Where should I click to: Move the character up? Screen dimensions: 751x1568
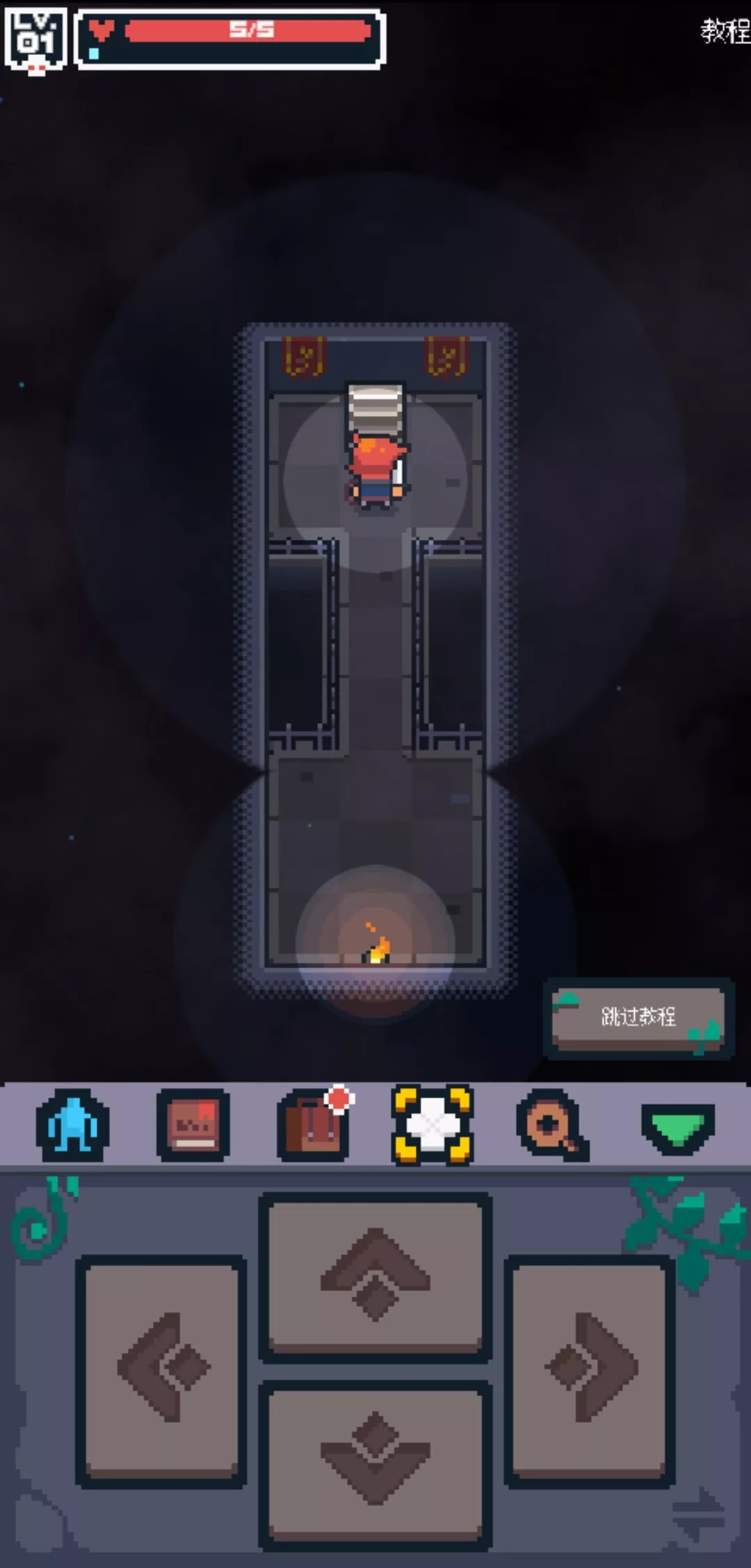[x=375, y=1276]
